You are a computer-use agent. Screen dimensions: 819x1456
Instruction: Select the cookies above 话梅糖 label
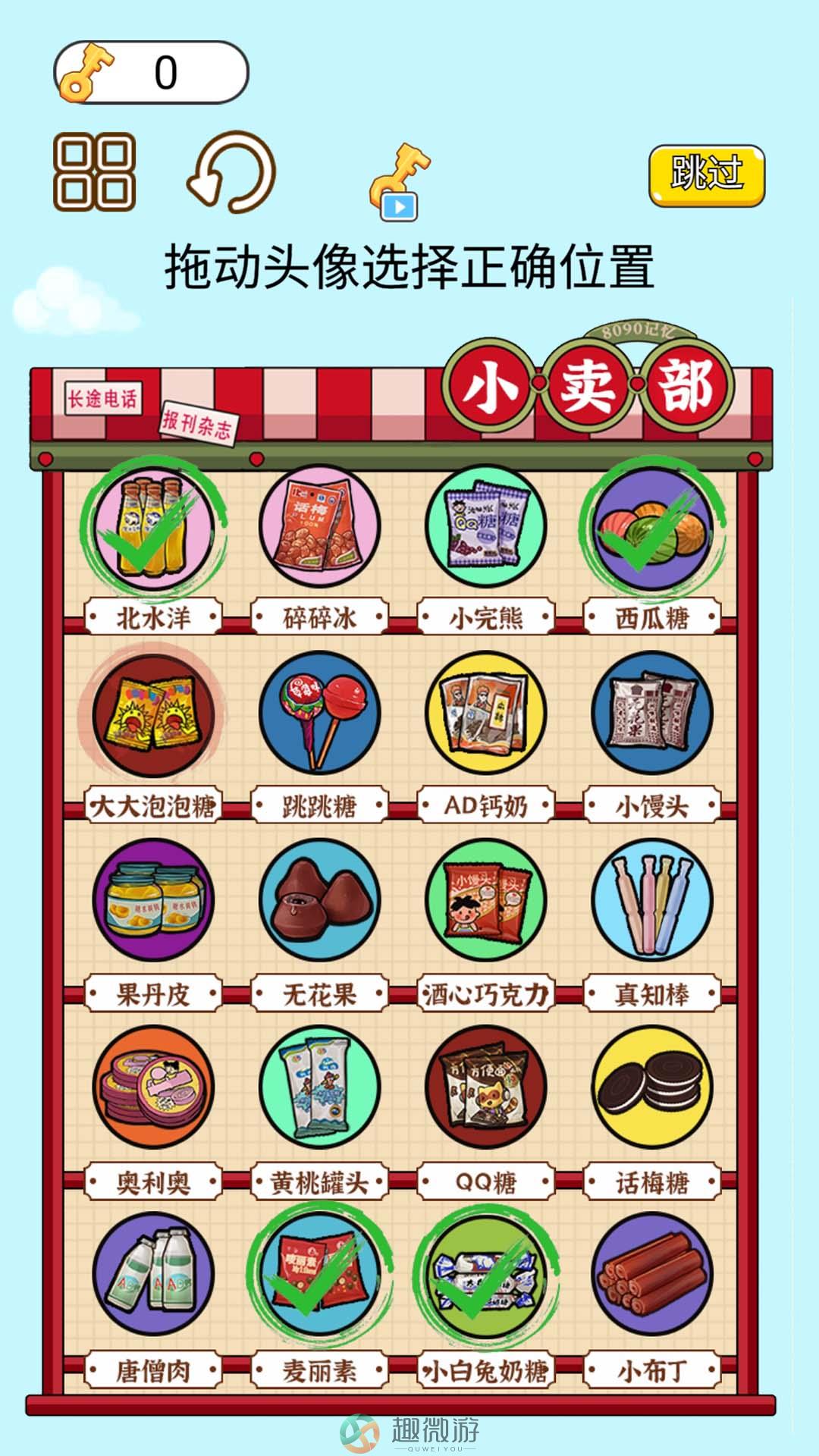click(652, 1087)
